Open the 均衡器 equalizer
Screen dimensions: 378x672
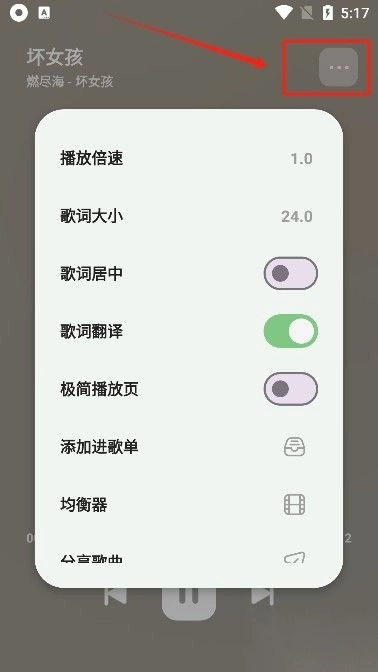pos(189,504)
